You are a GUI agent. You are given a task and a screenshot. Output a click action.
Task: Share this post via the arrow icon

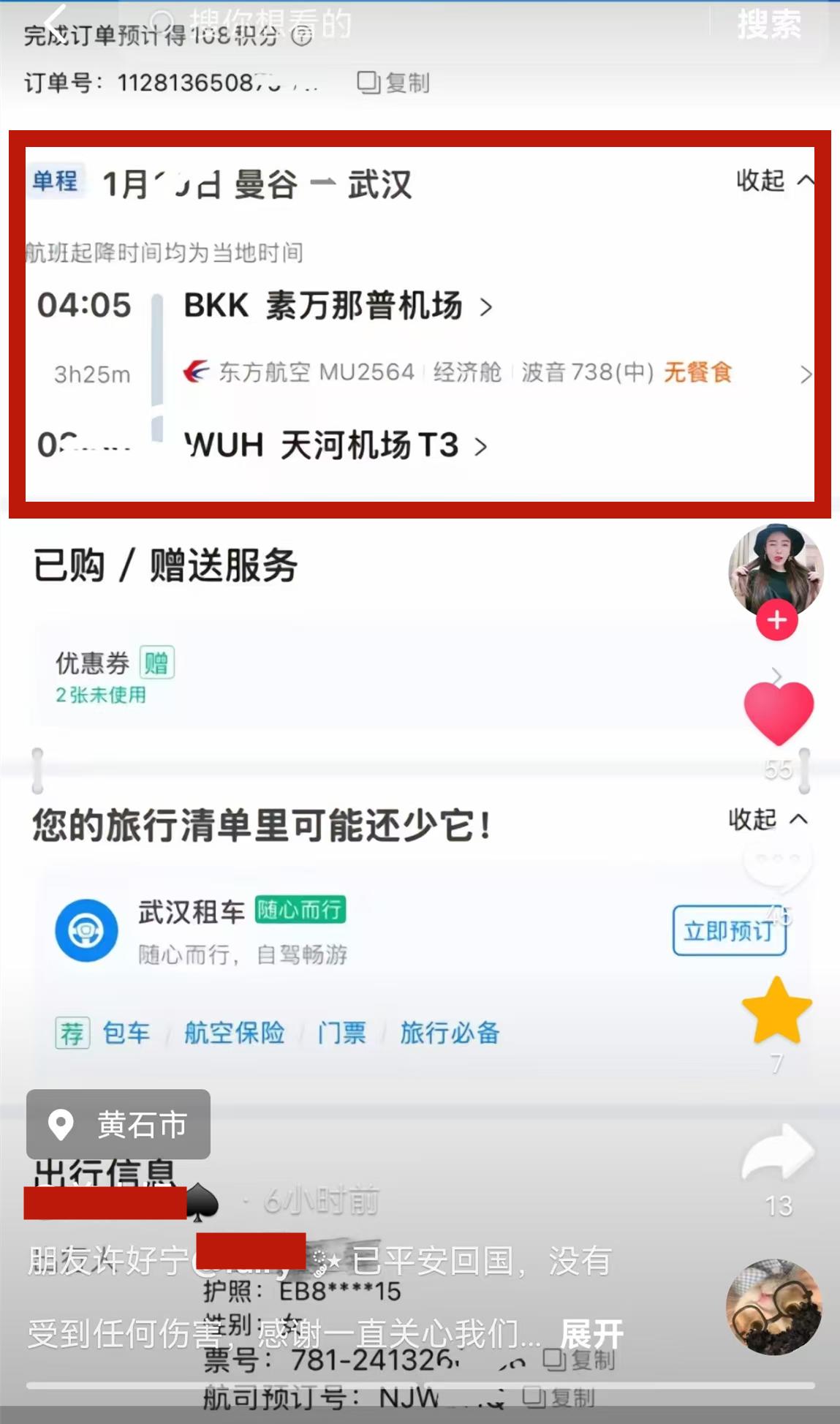[x=777, y=1153]
